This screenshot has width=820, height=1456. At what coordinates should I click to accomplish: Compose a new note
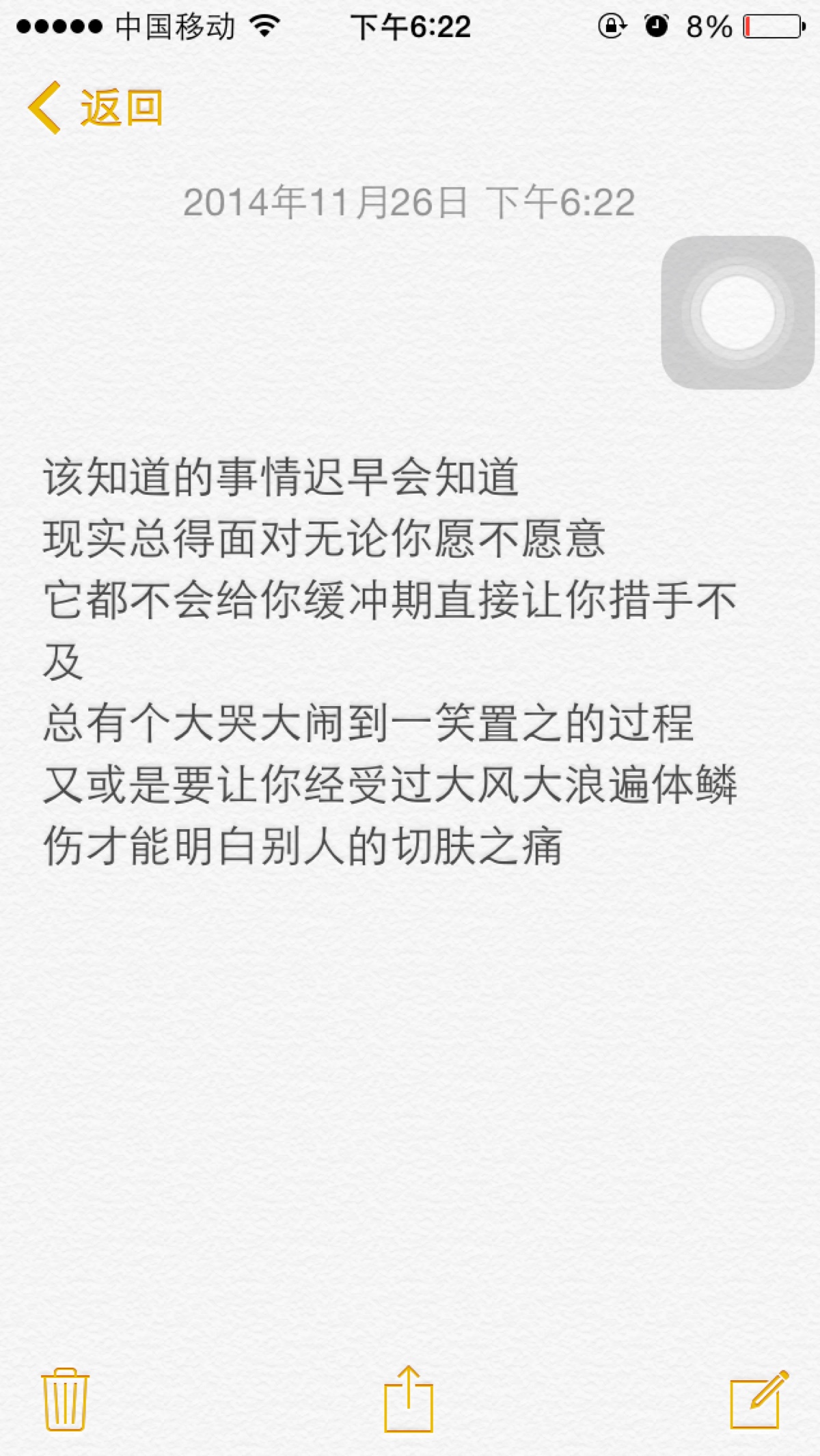tap(758, 1399)
